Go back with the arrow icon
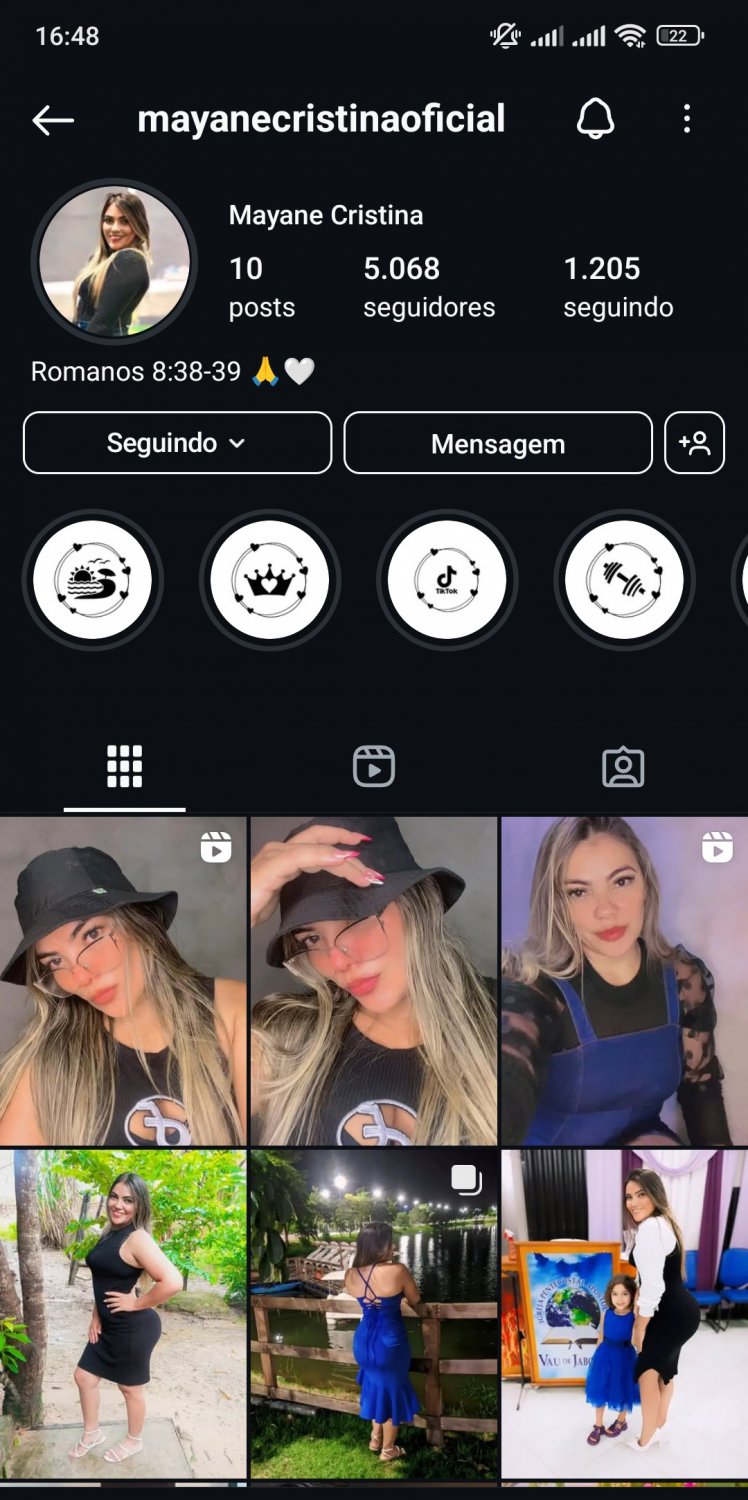 pyautogui.click(x=53, y=120)
